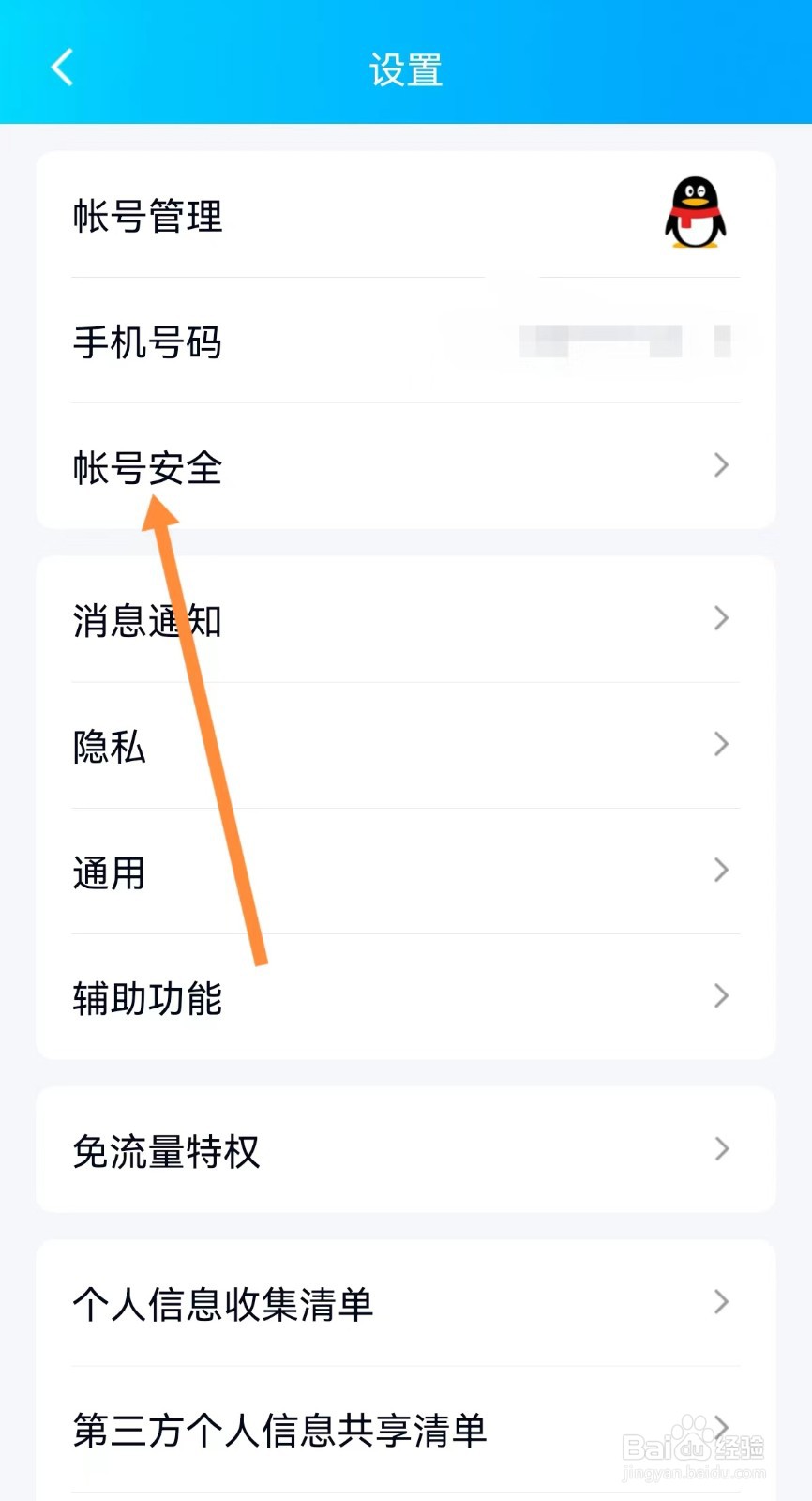This screenshot has width=812, height=1501.
Task: Expand the chevron next to 帐号安全
Action: pyautogui.click(x=720, y=465)
